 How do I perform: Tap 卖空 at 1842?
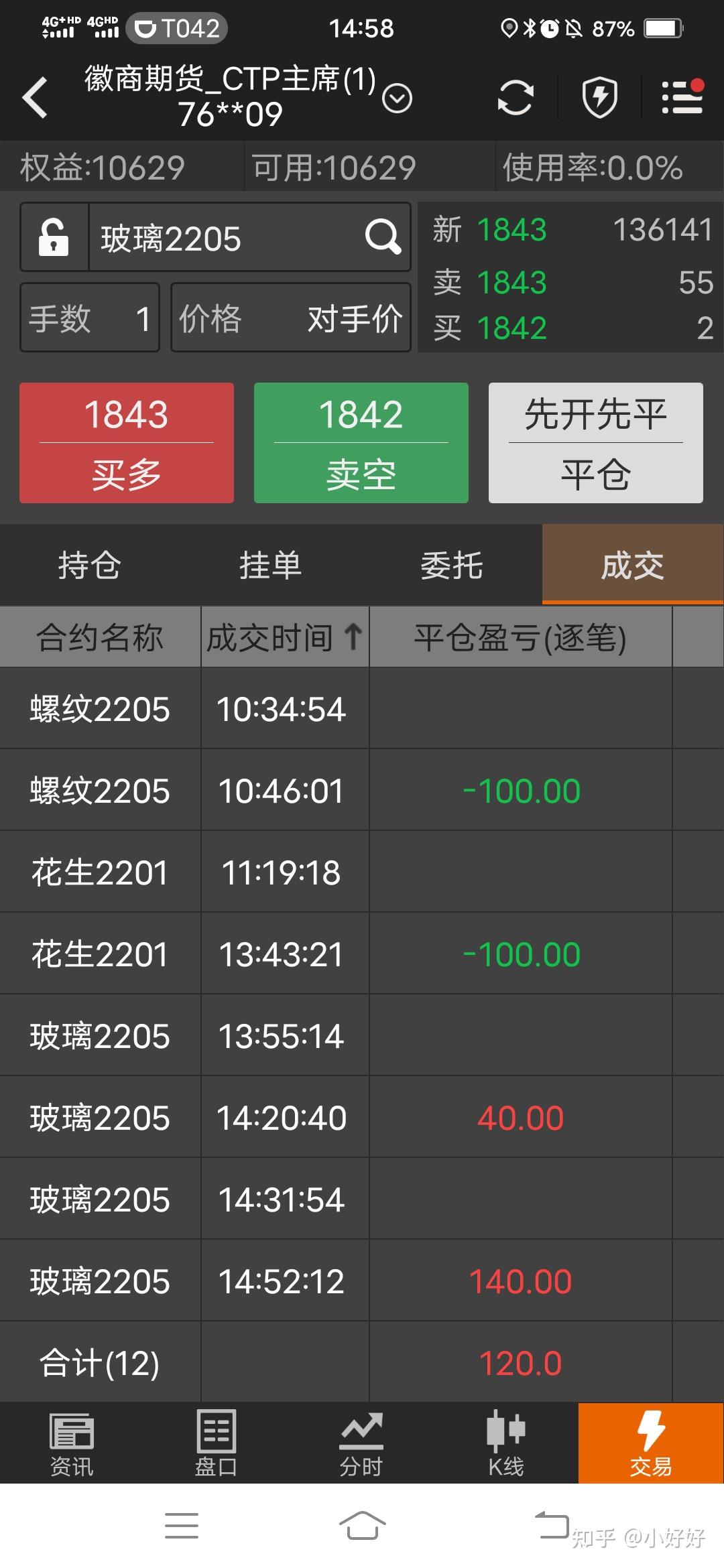coord(361,443)
